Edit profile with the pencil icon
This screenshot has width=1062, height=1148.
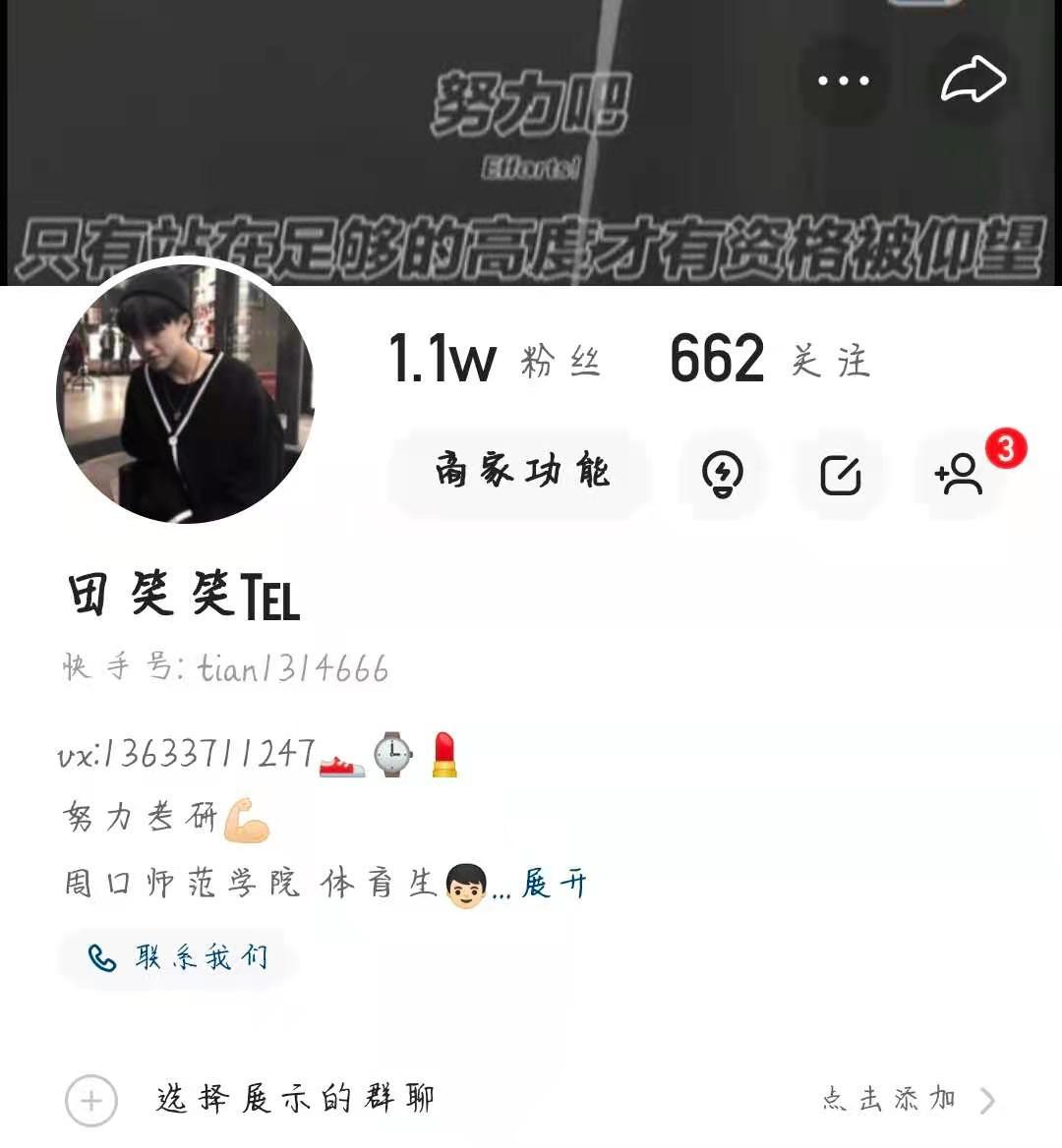point(841,475)
